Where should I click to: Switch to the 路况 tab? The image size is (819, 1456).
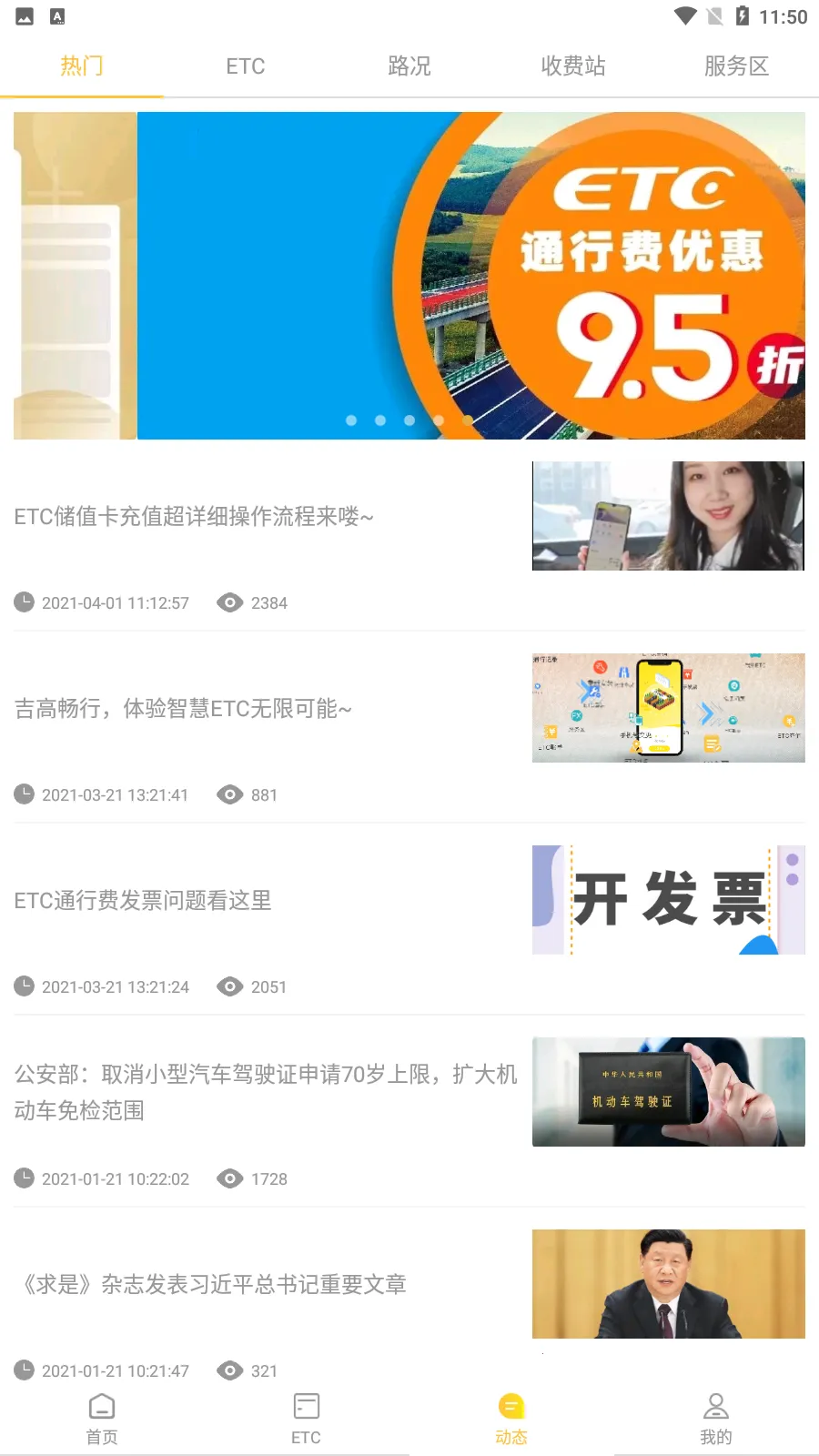point(409,66)
